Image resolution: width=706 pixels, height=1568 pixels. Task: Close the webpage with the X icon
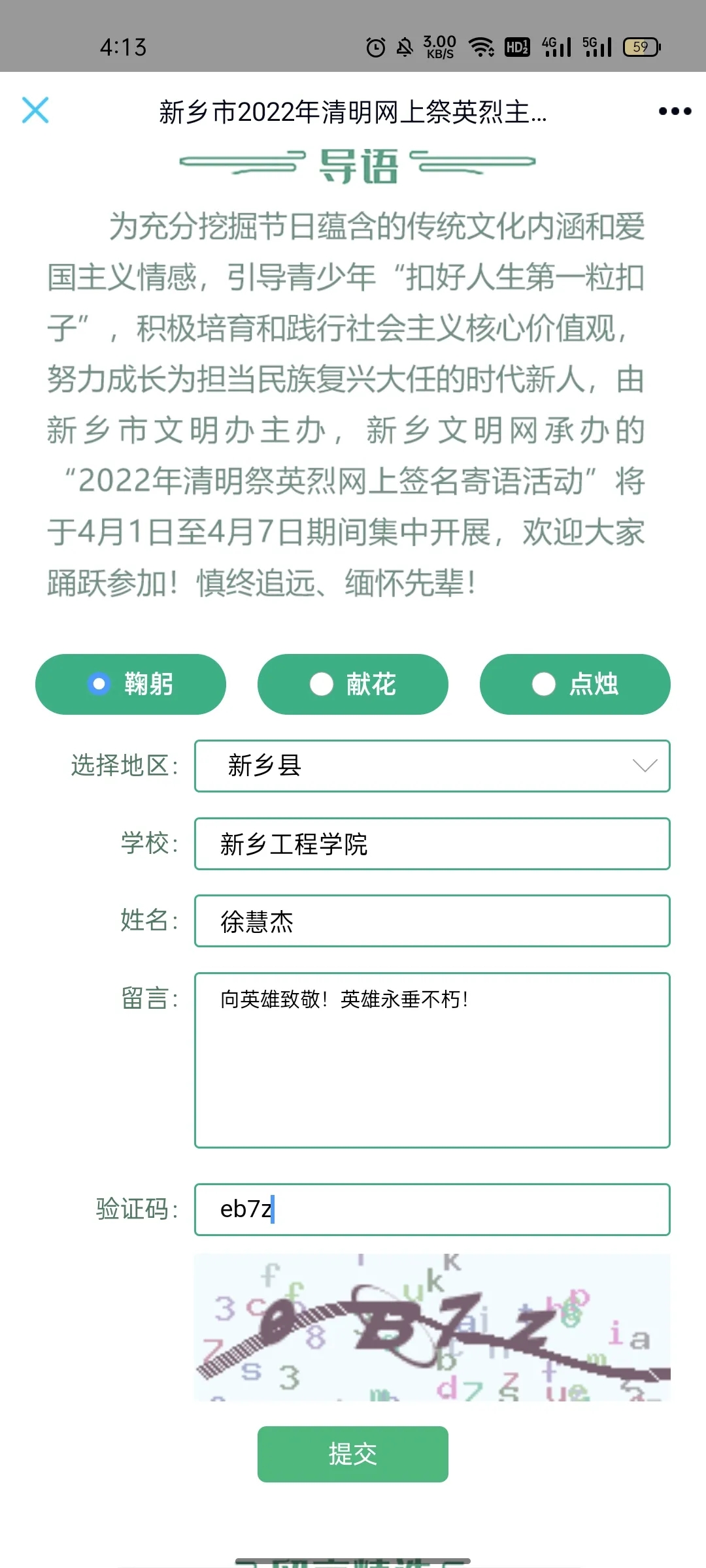(35, 110)
